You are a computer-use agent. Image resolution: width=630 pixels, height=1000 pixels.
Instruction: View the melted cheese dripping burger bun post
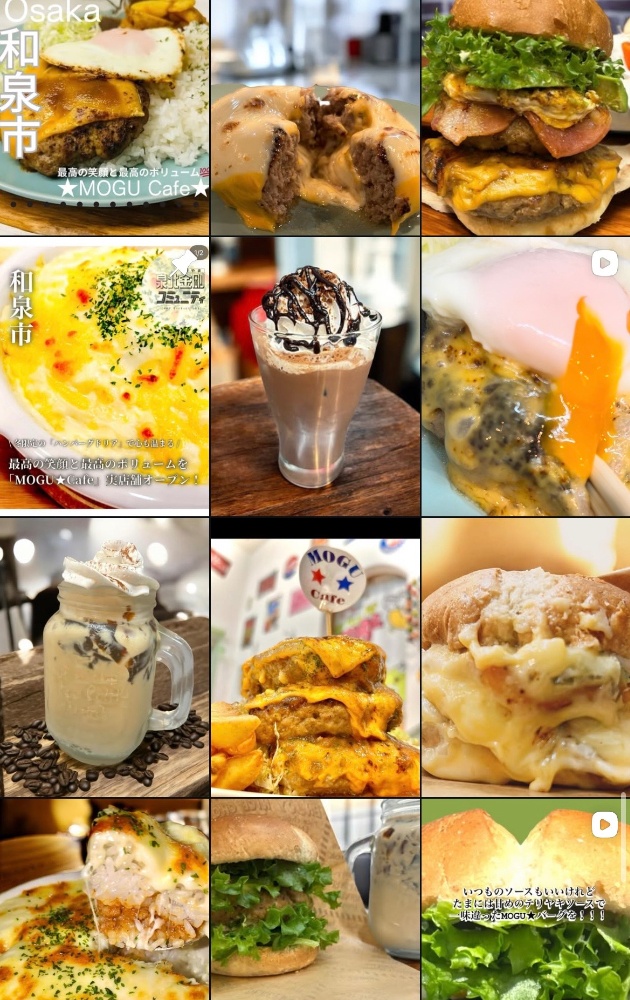point(526,657)
